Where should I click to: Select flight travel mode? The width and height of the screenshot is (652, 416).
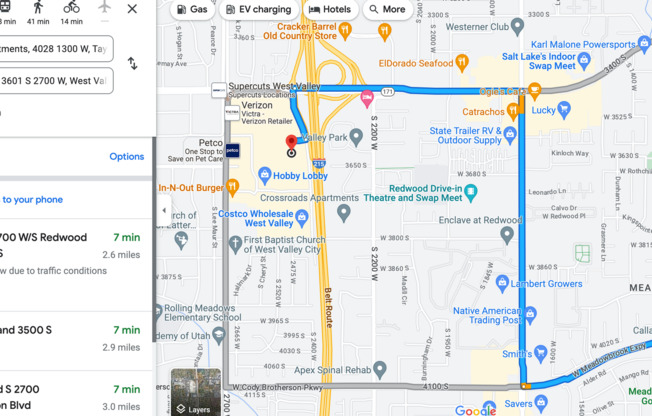point(105,9)
